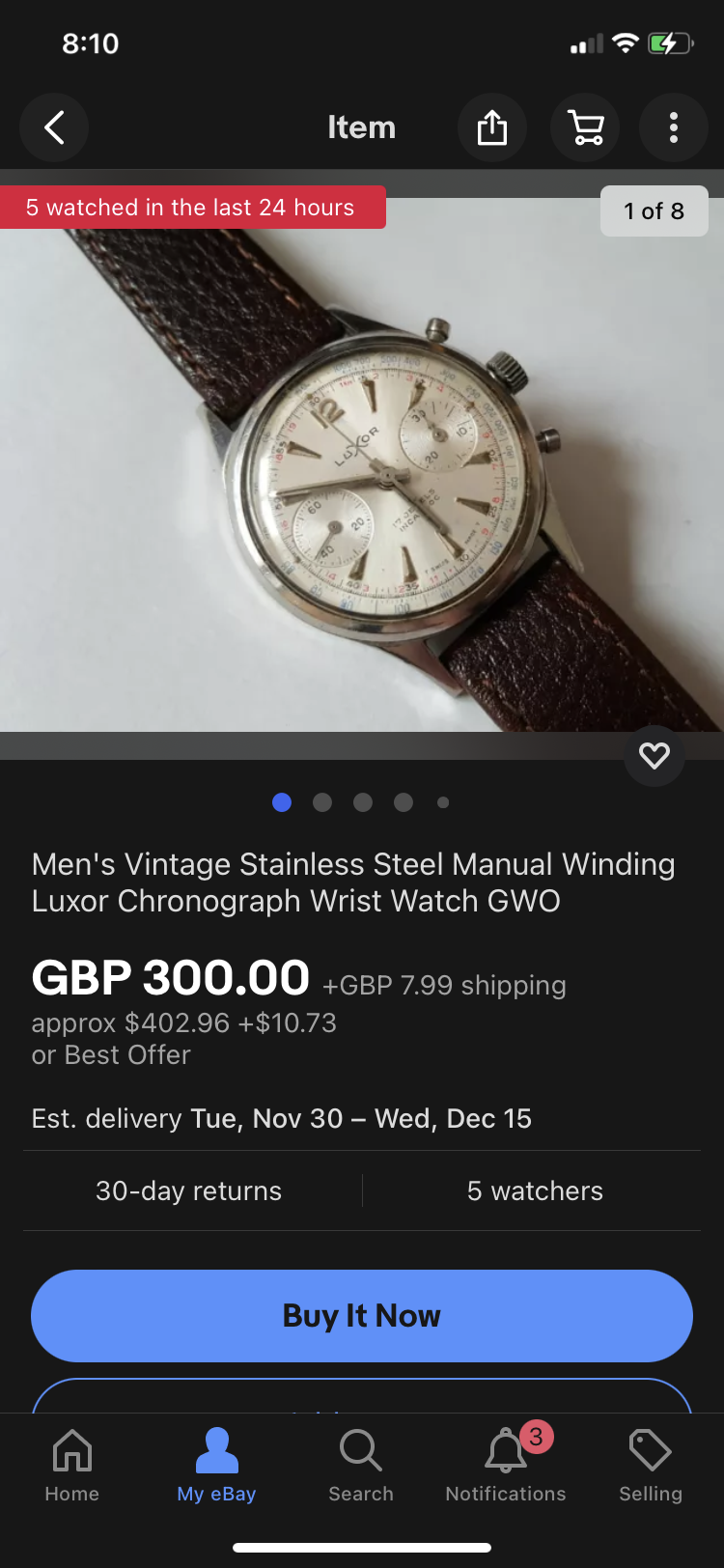The height and width of the screenshot is (1568, 724).
Task: Open the shopping cart
Action: (585, 127)
